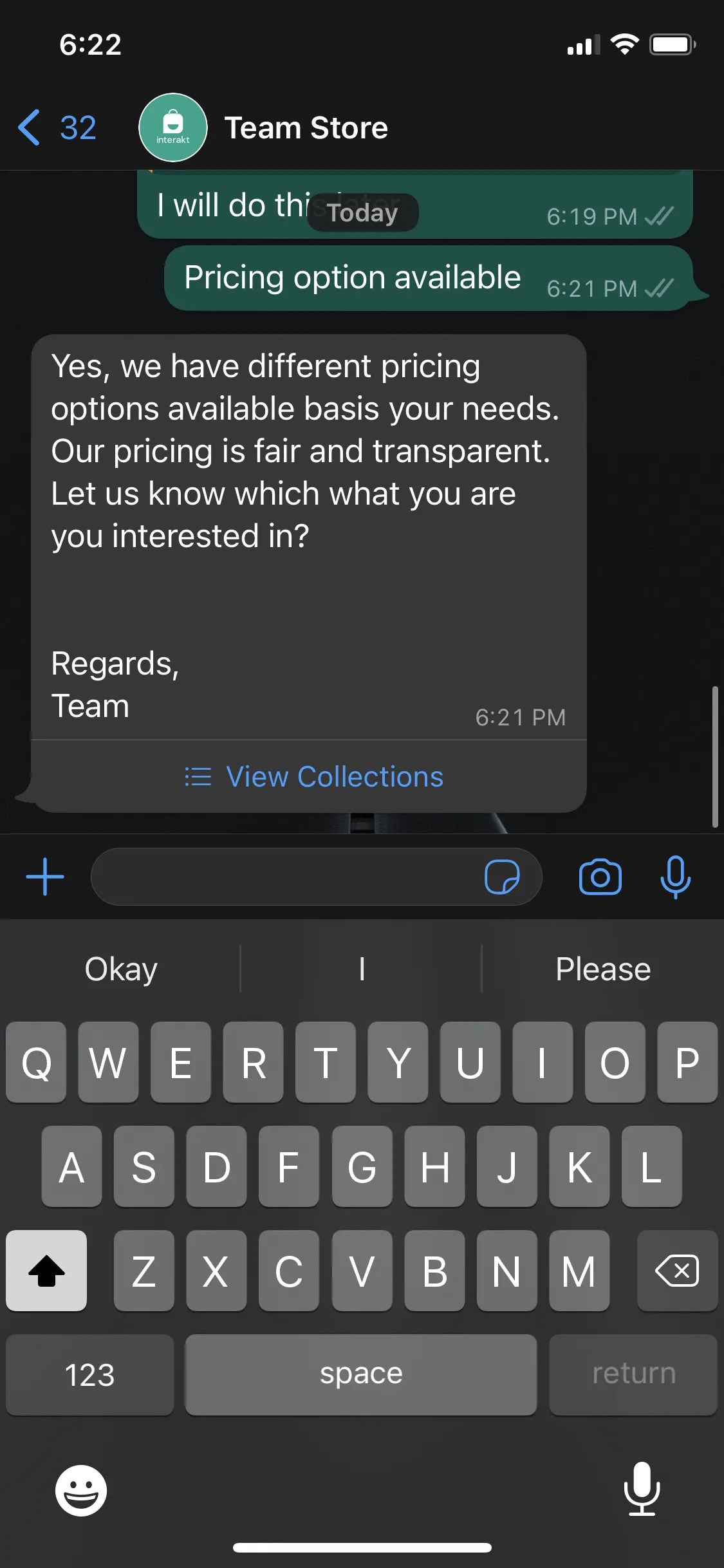Open the emoji keyboard
The height and width of the screenshot is (1568, 724).
[x=81, y=1490]
